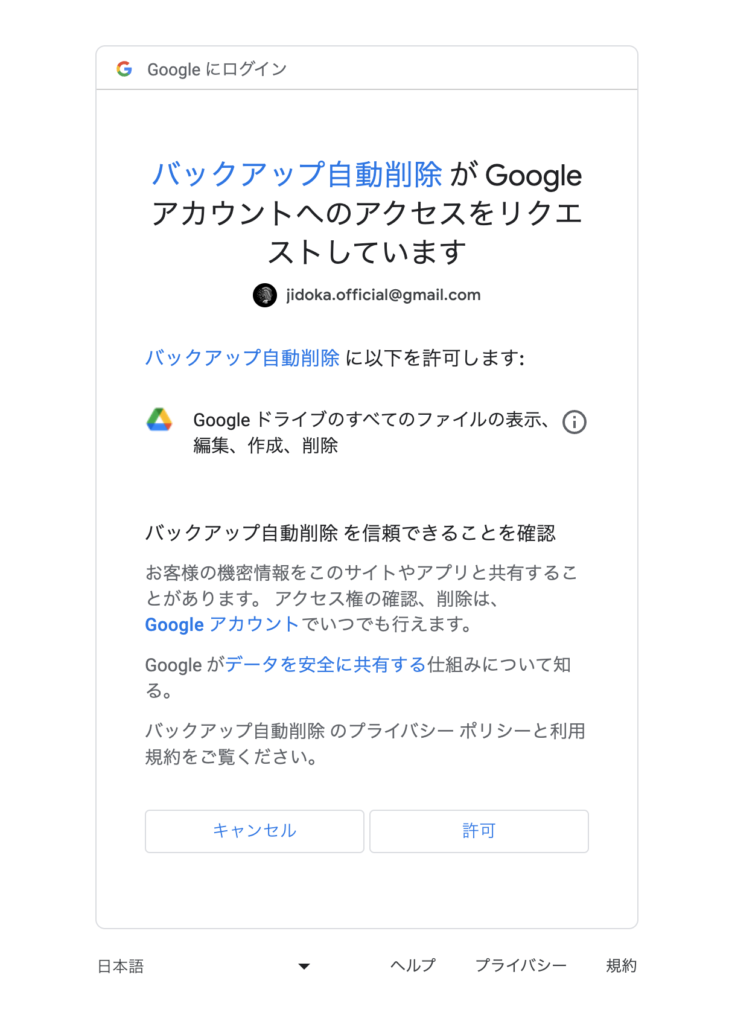Tap the バックアップ自動削除 link above the permission list
Viewport: 729px width, 1024px height.
(x=242, y=358)
